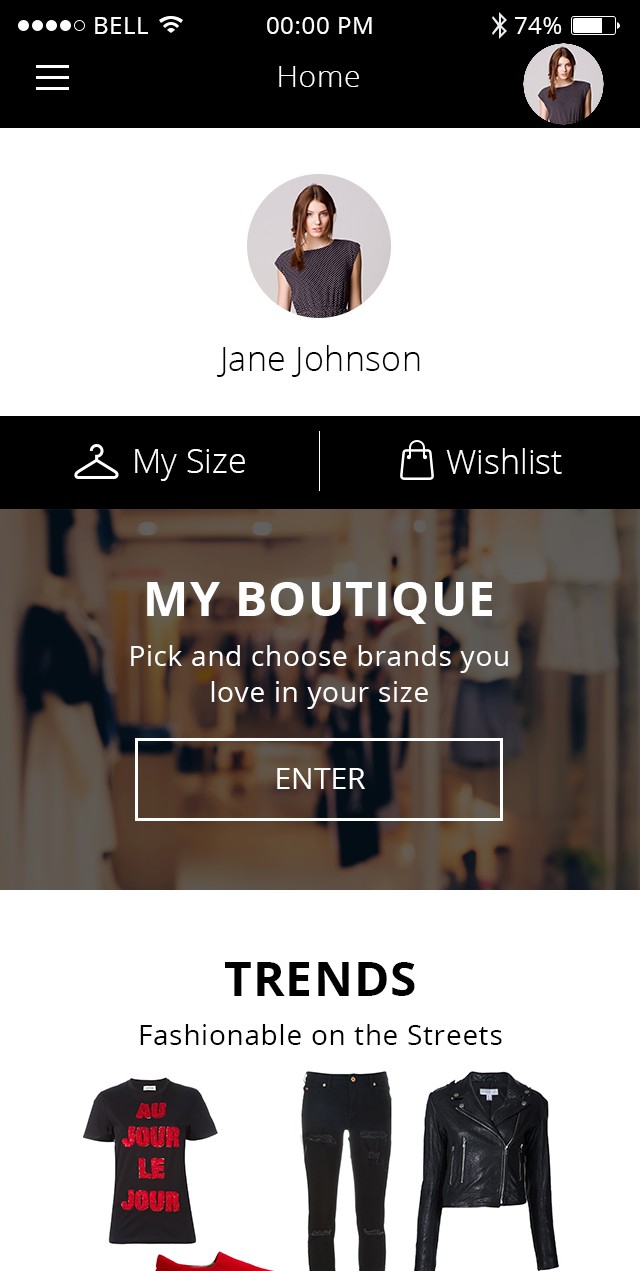Open the My Size section
Screen dimensions: 640x1271
[x=160, y=462]
